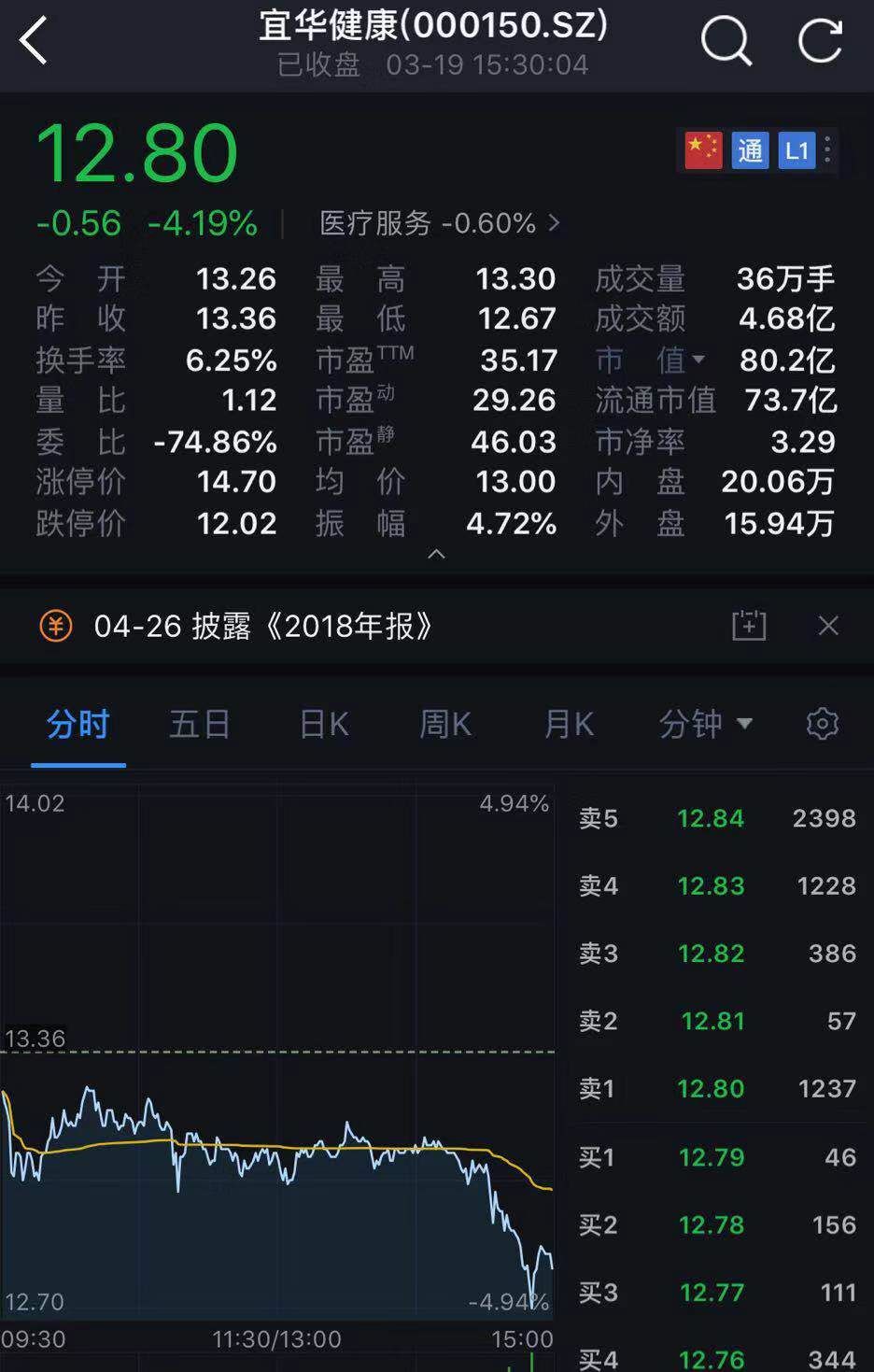The image size is (874, 1372).
Task: Open the stock search function
Action: [727, 42]
